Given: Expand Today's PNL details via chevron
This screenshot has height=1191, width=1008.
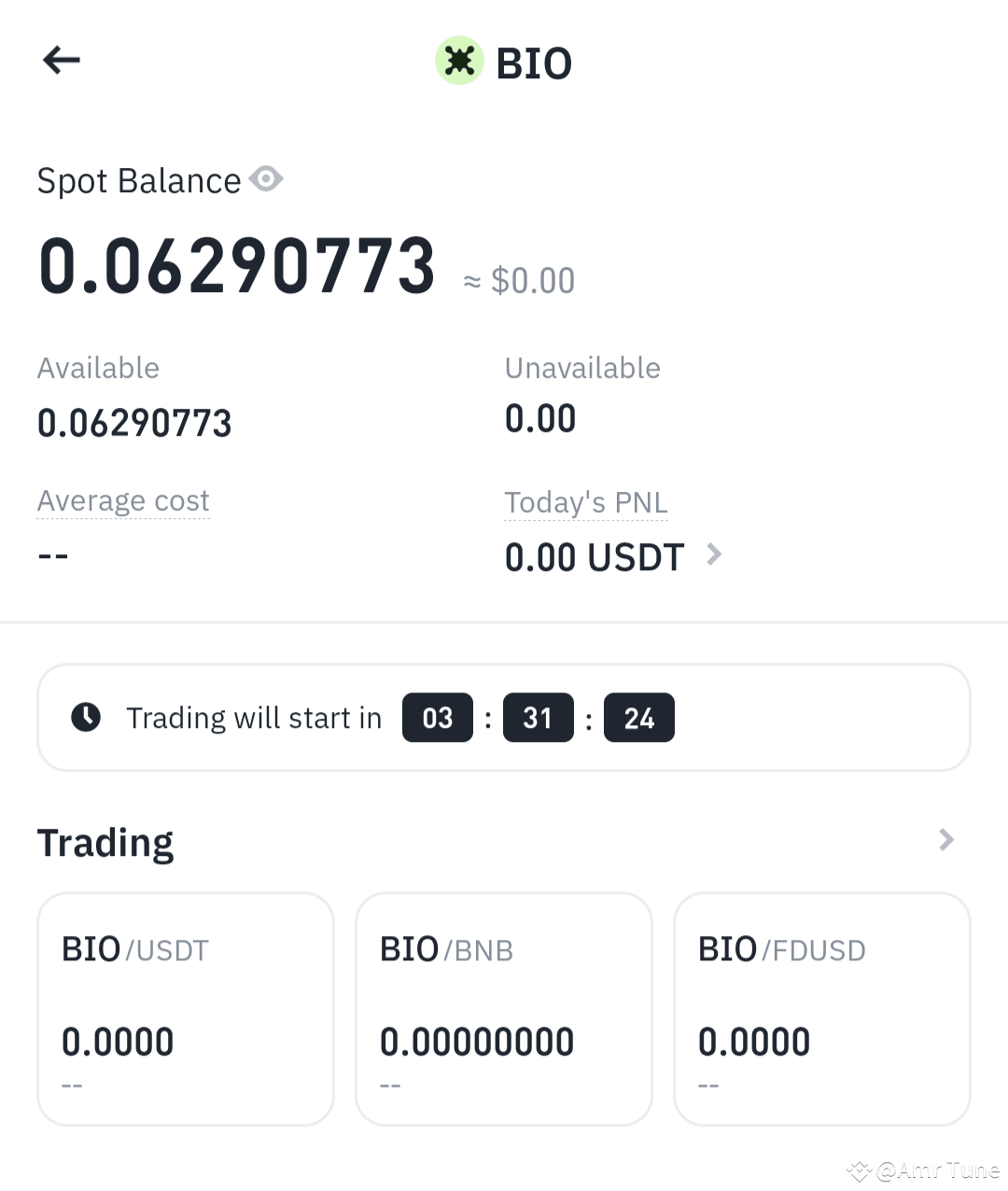Looking at the screenshot, I should point(715,554).
